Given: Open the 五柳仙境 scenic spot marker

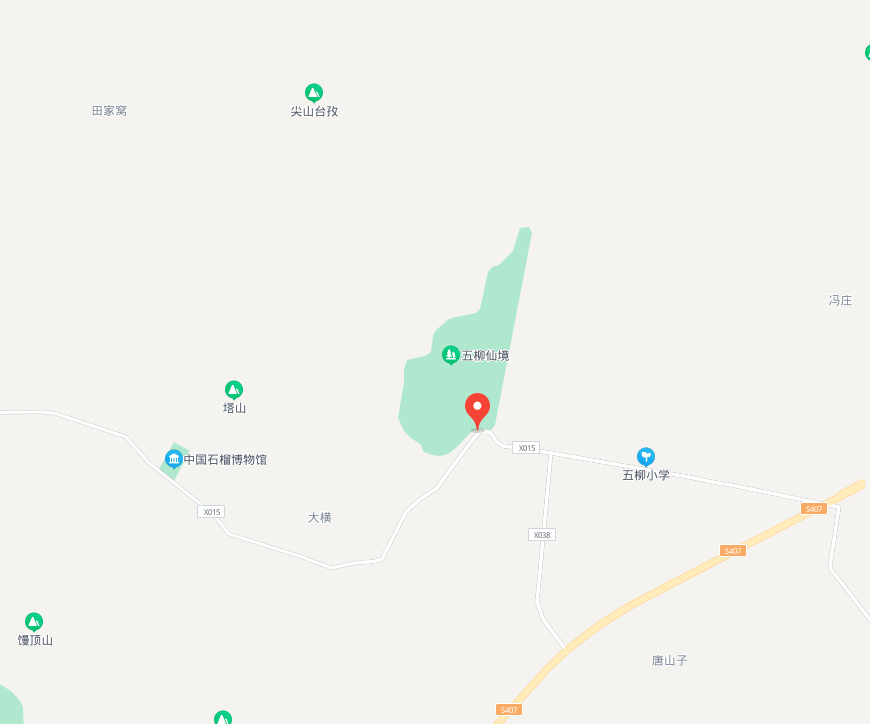Looking at the screenshot, I should click(451, 355).
